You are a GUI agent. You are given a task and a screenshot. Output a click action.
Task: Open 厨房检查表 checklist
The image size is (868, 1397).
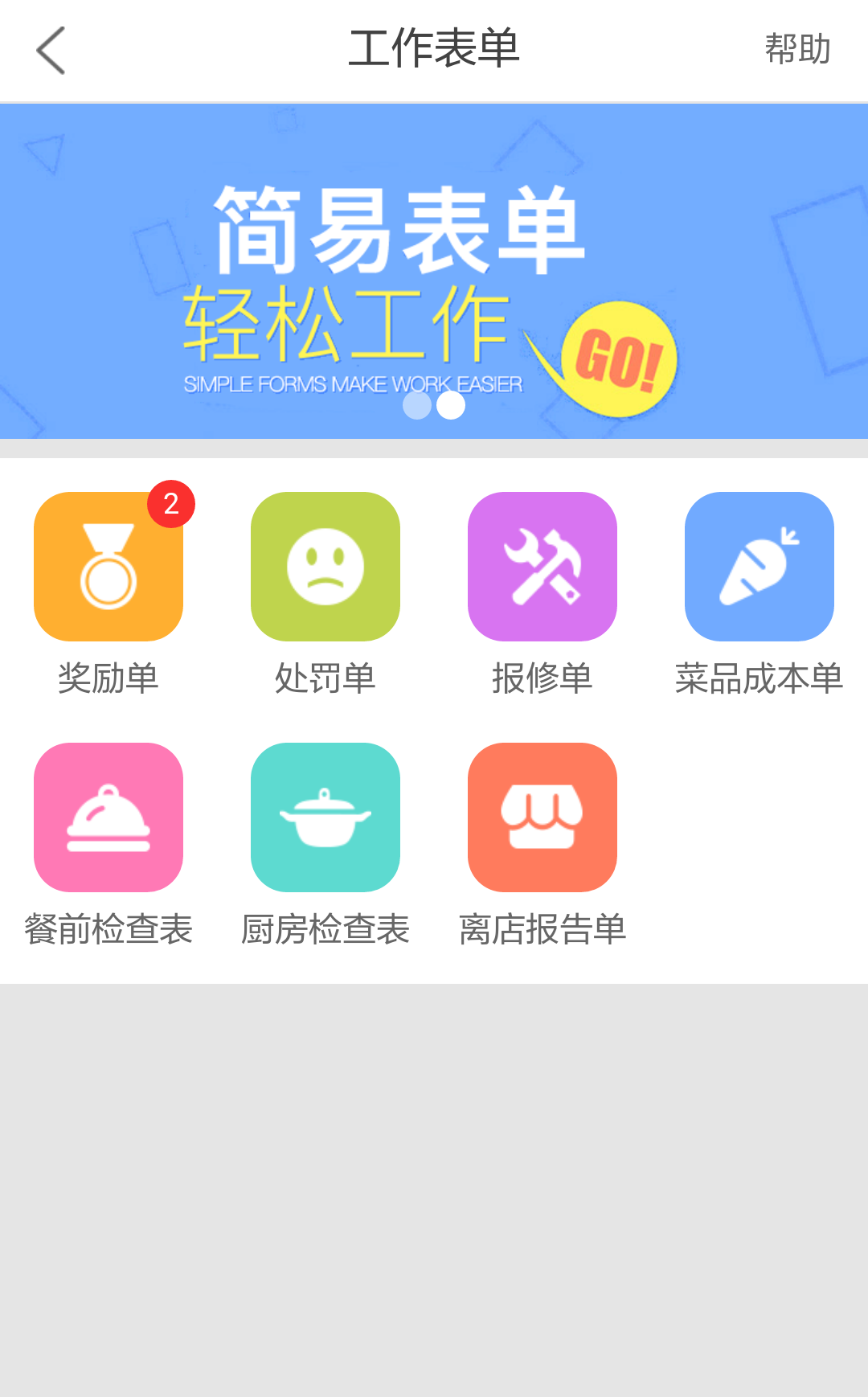tap(325, 817)
